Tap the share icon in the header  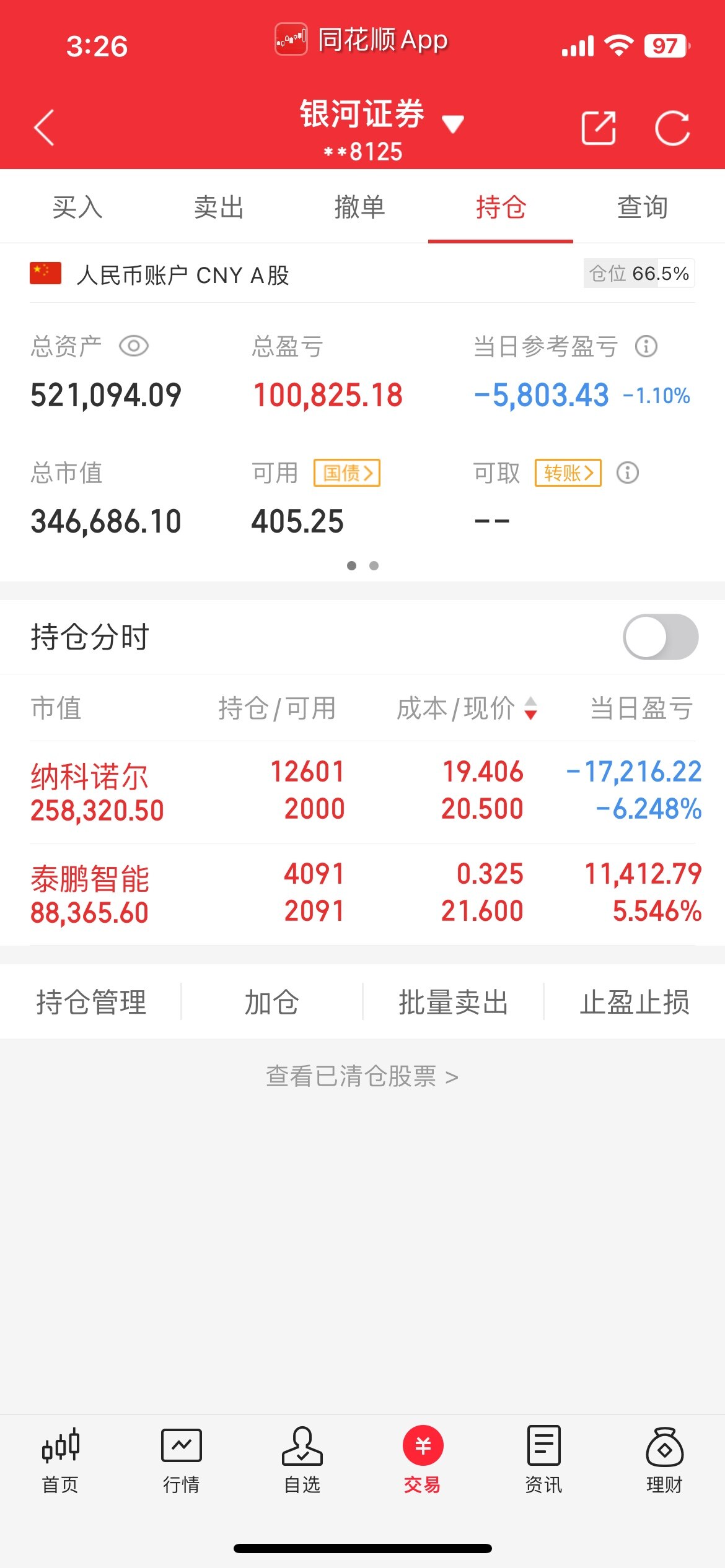click(599, 128)
